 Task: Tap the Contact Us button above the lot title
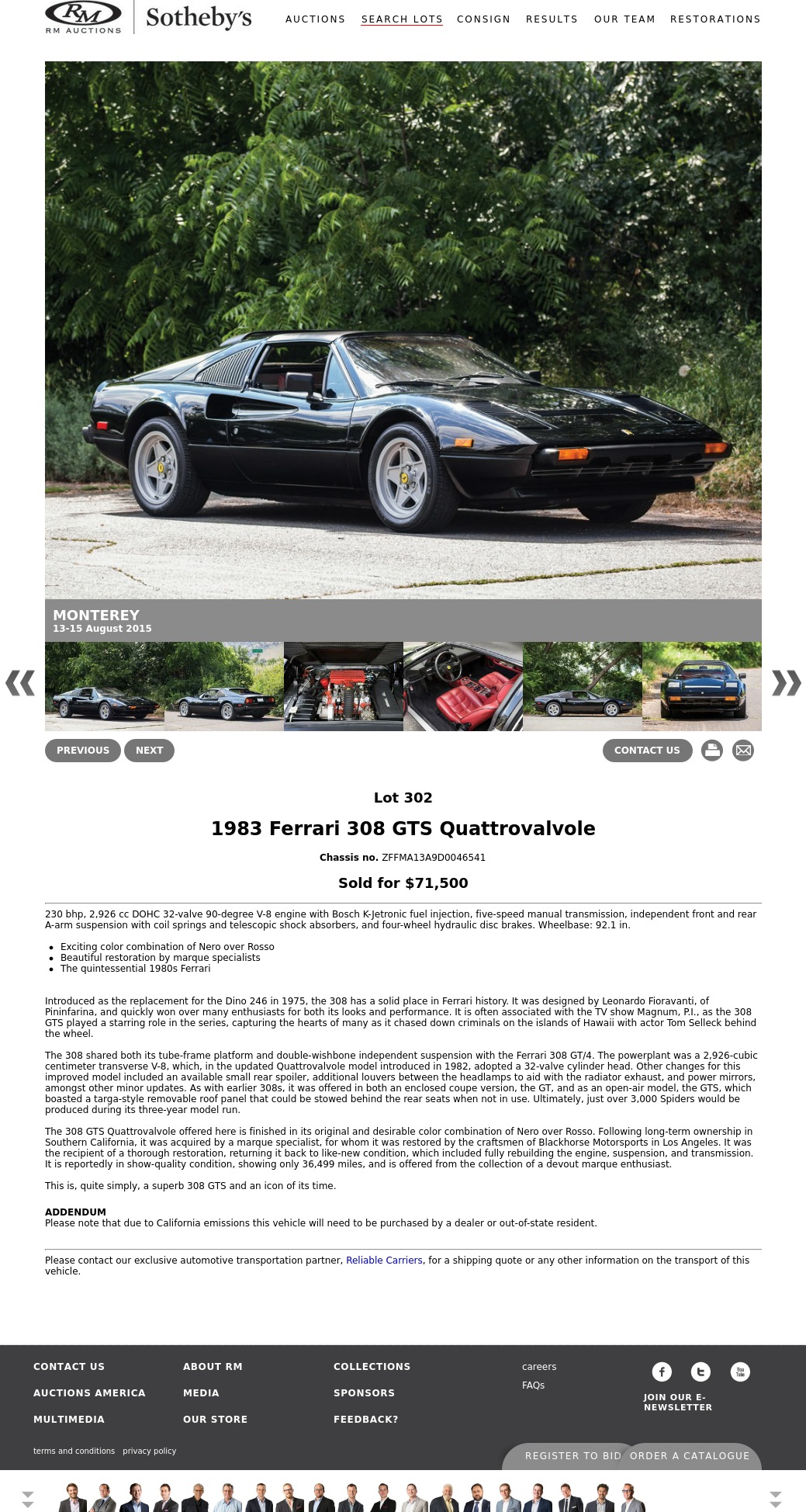tap(647, 751)
